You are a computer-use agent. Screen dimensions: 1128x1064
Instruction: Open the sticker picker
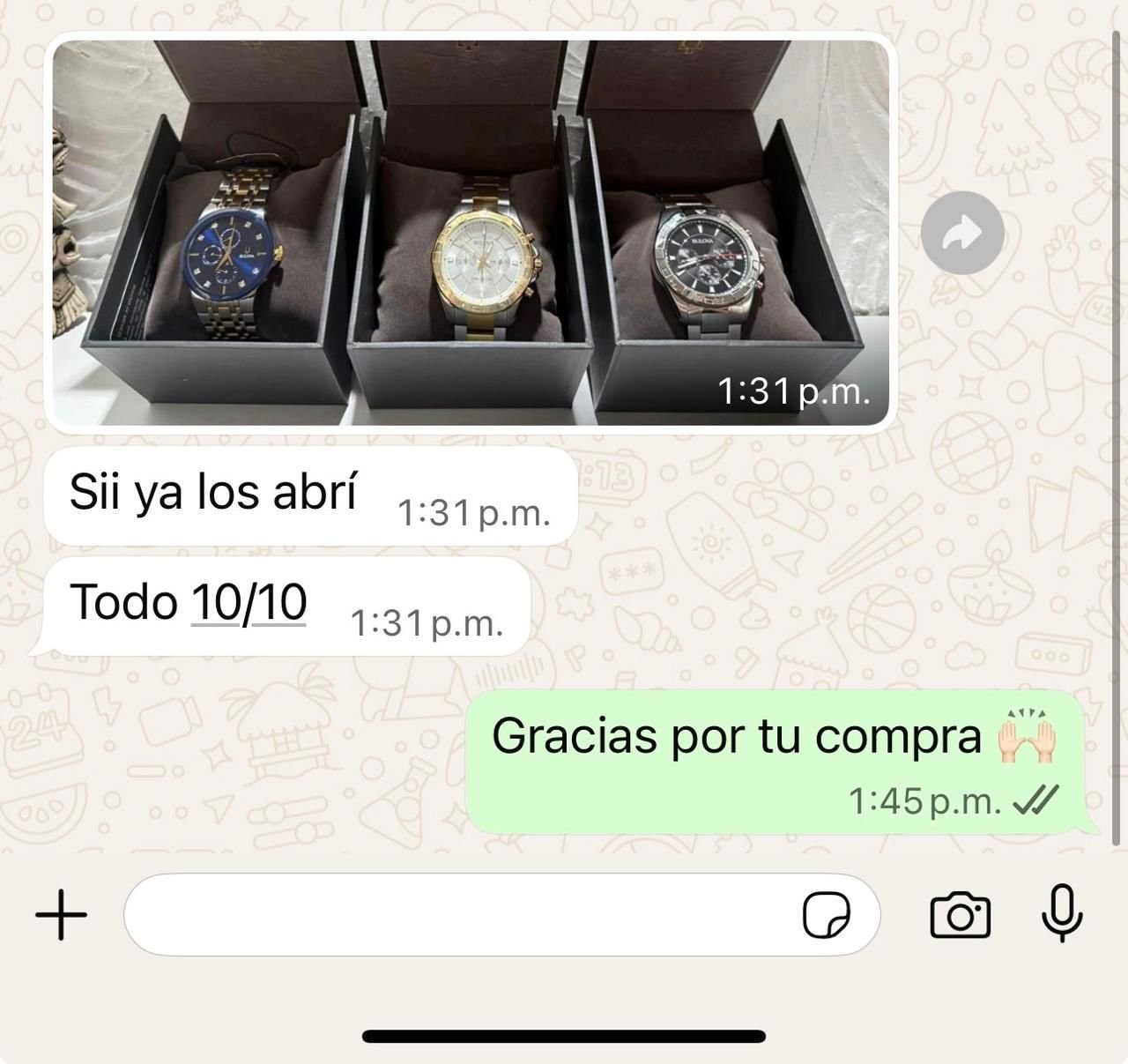[x=827, y=915]
